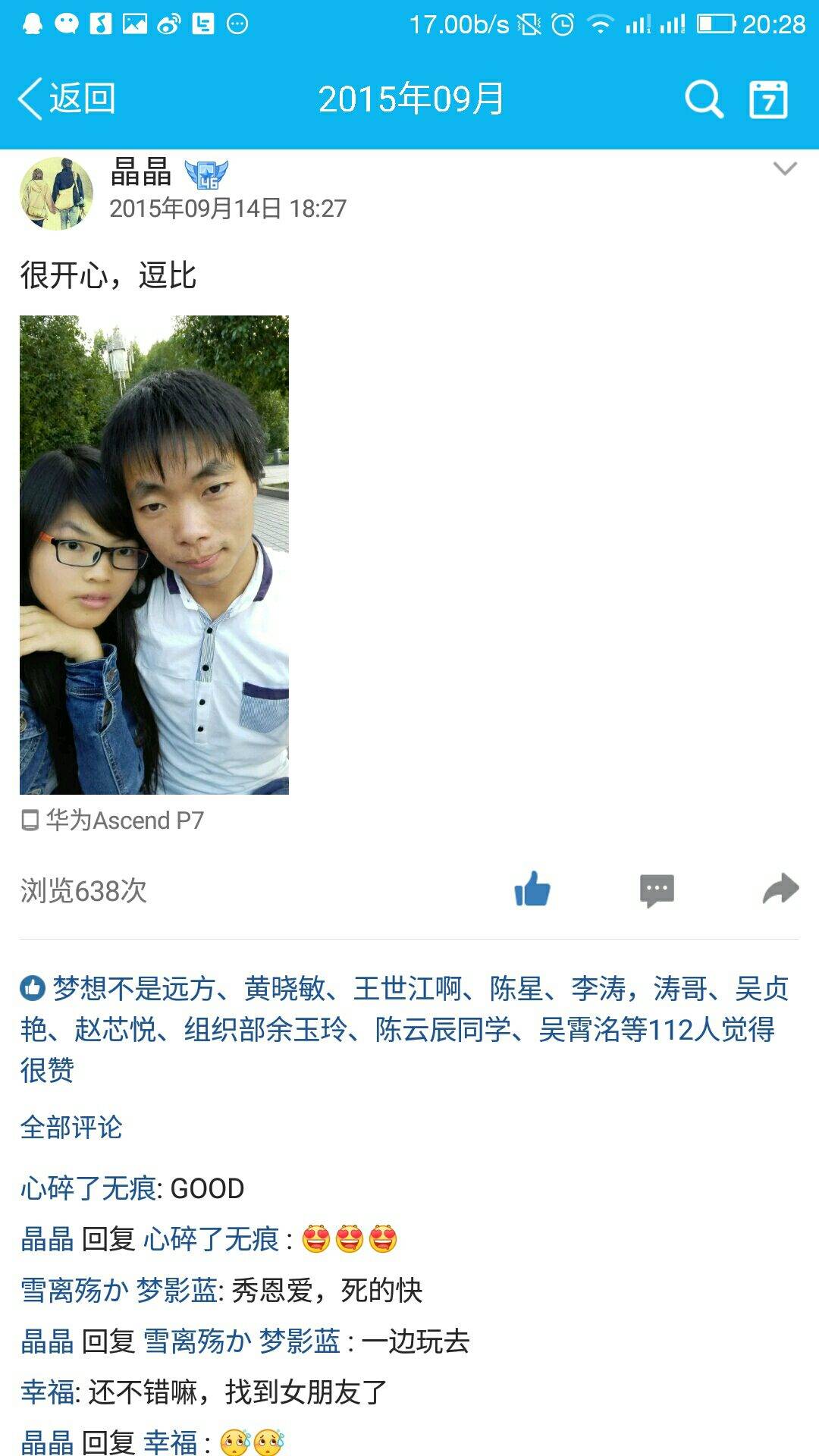Viewport: 819px width, 1456px height.
Task: Go back with the 返回 button
Action: (x=67, y=99)
